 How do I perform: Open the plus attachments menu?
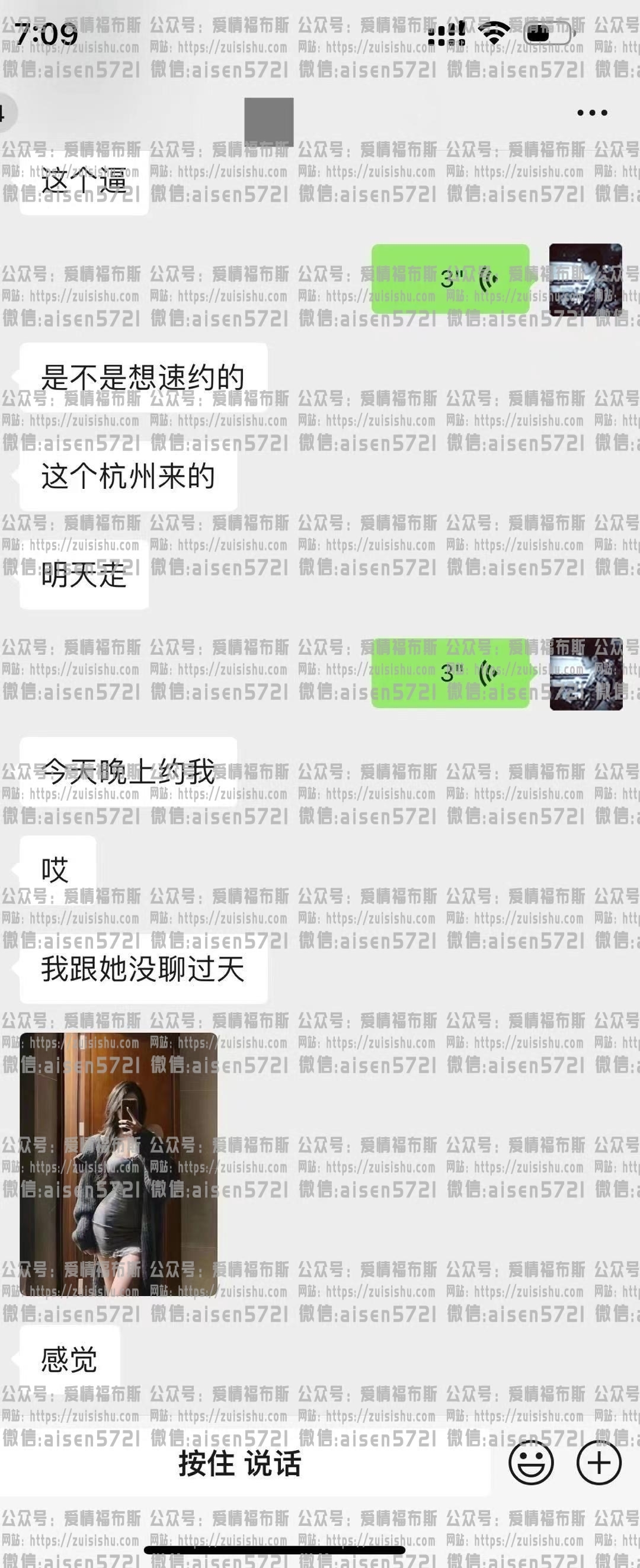click(599, 1463)
